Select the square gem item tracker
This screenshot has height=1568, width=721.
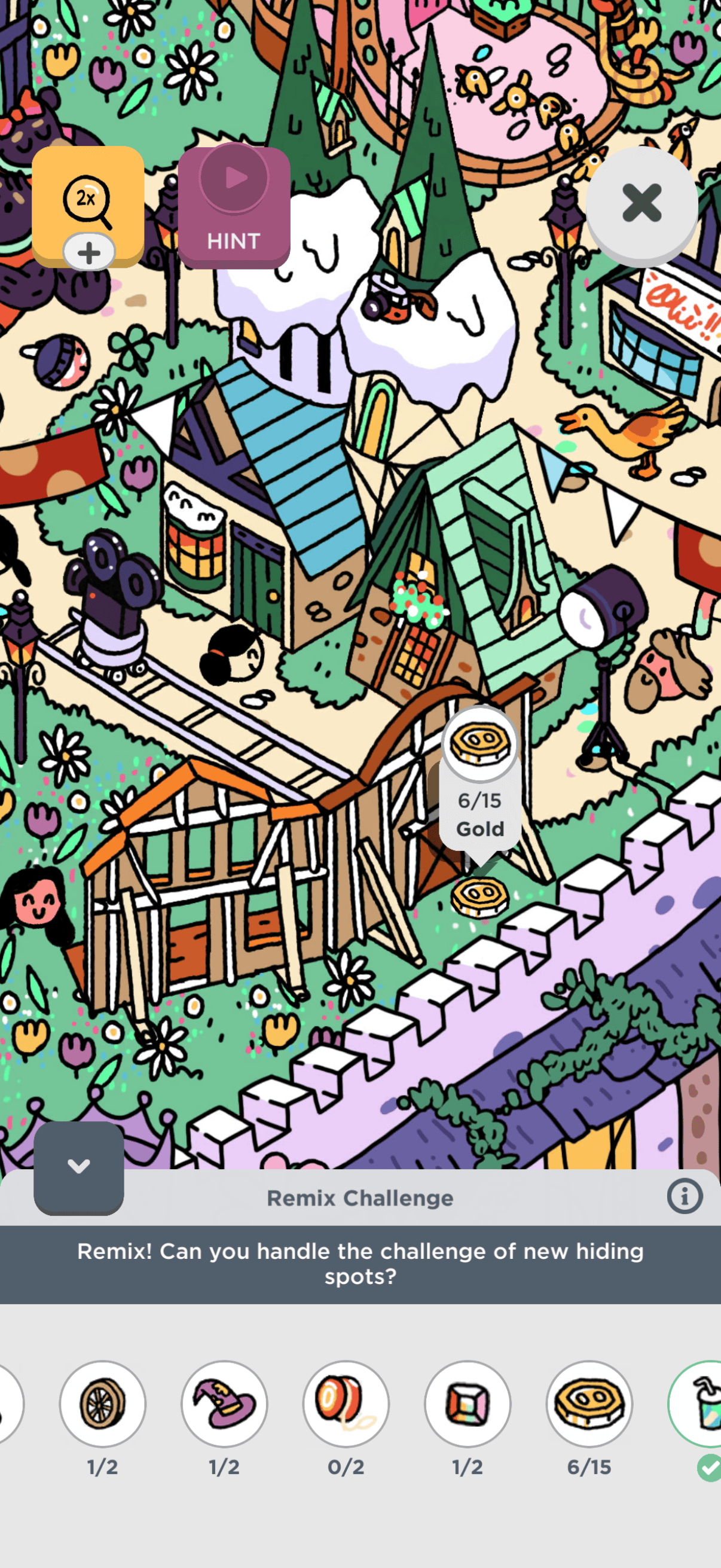point(468,1403)
